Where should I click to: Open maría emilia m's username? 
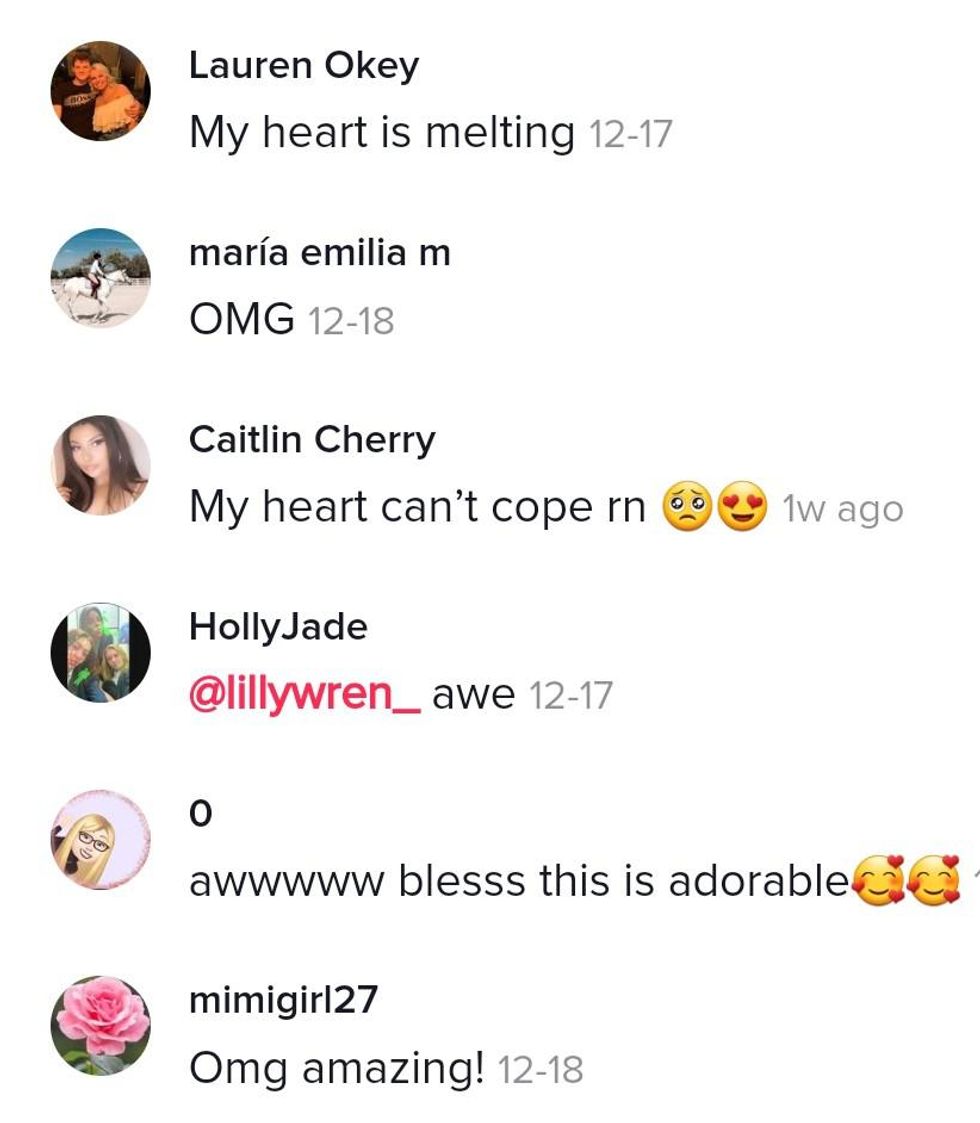click(x=319, y=253)
